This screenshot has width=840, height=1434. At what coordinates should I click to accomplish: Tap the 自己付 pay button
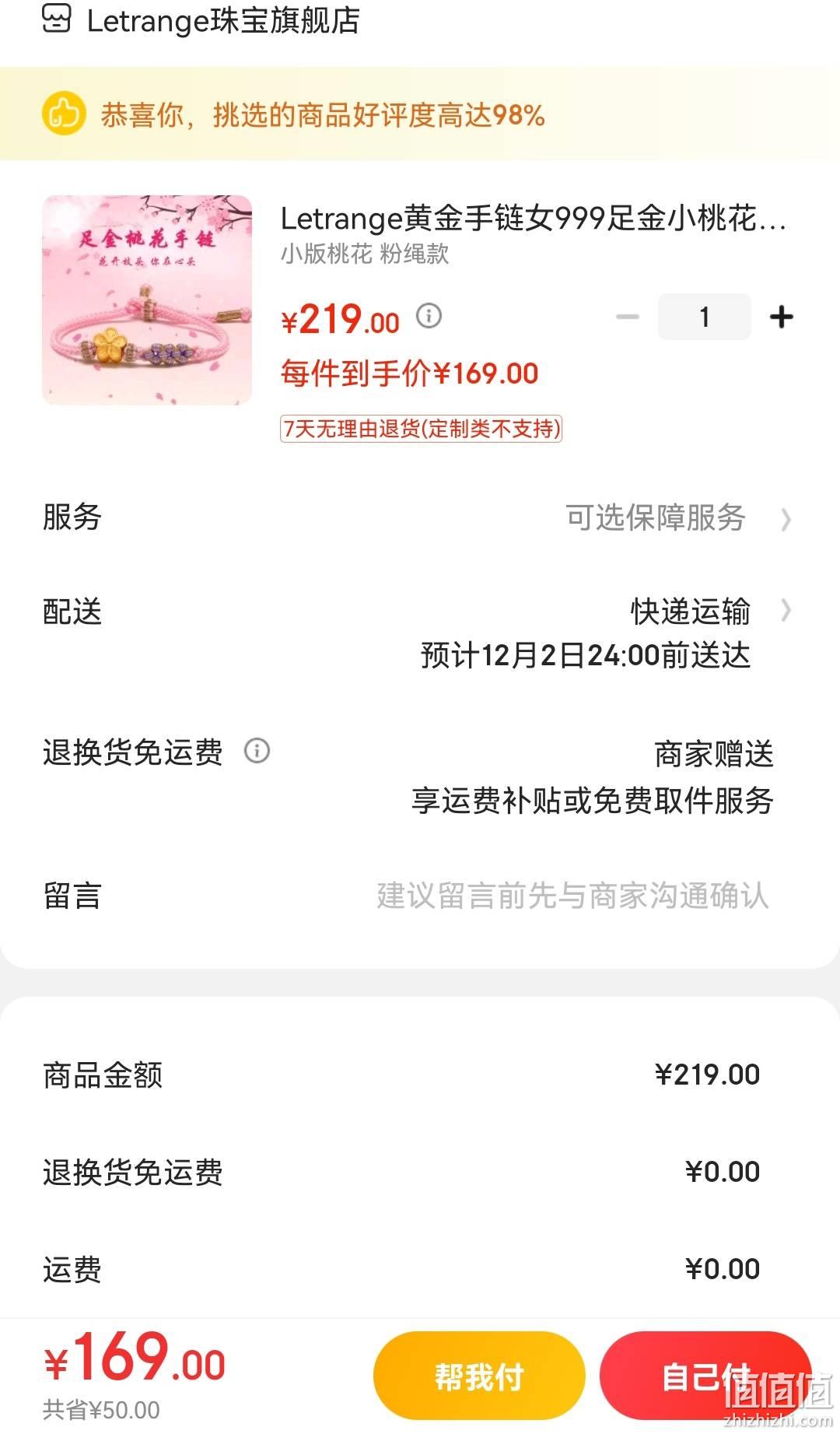[705, 1376]
